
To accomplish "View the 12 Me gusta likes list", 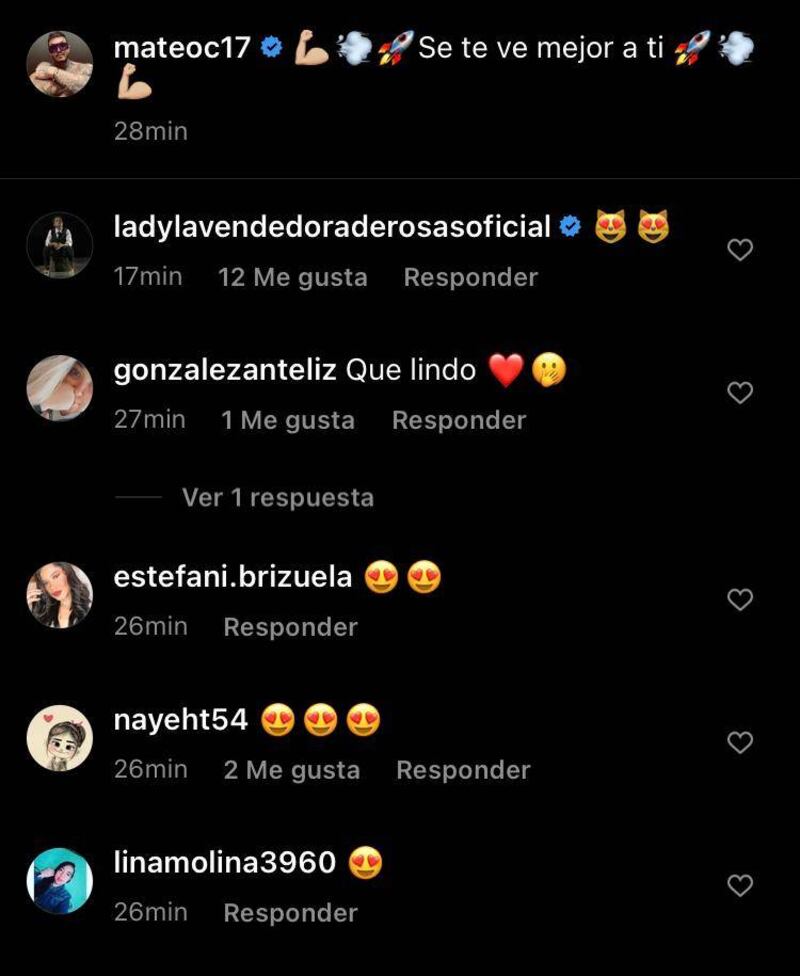I will [292, 277].
